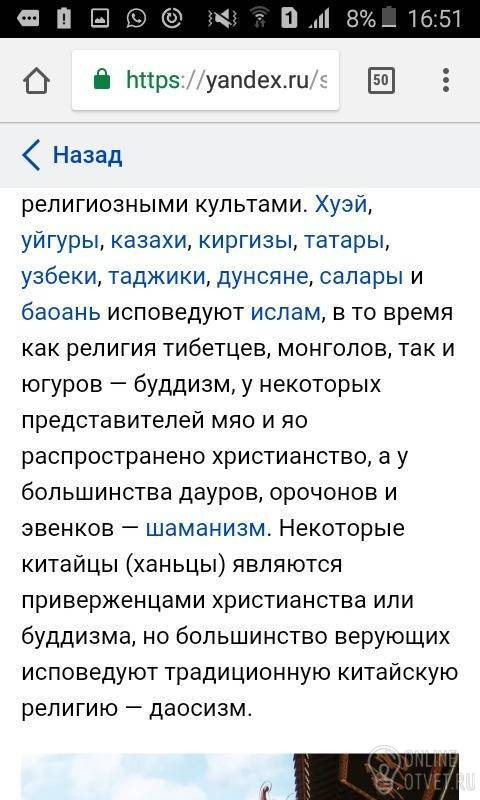Go back with the Назад button
Viewport: 480px width, 800px height.
click(x=72, y=155)
